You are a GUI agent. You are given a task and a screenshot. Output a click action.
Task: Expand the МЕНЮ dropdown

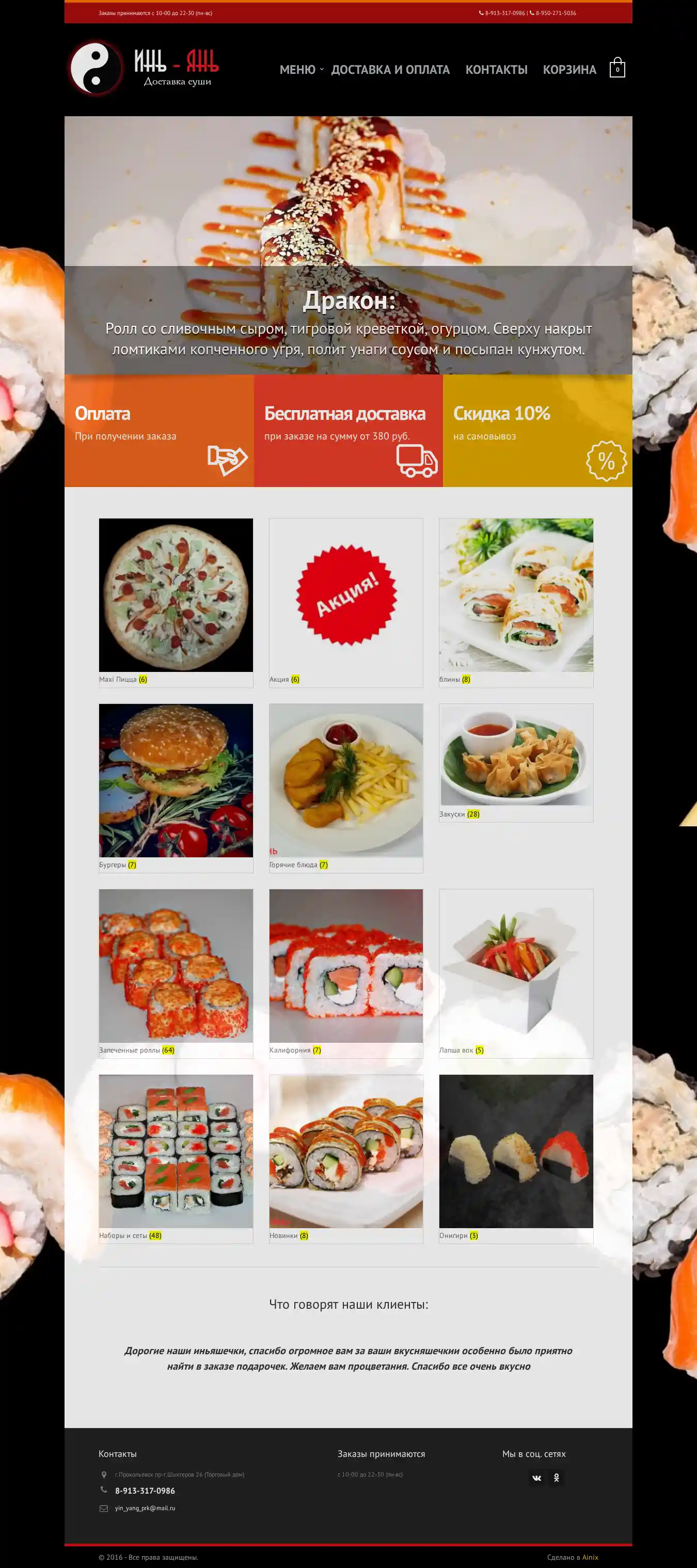pyautogui.click(x=302, y=69)
